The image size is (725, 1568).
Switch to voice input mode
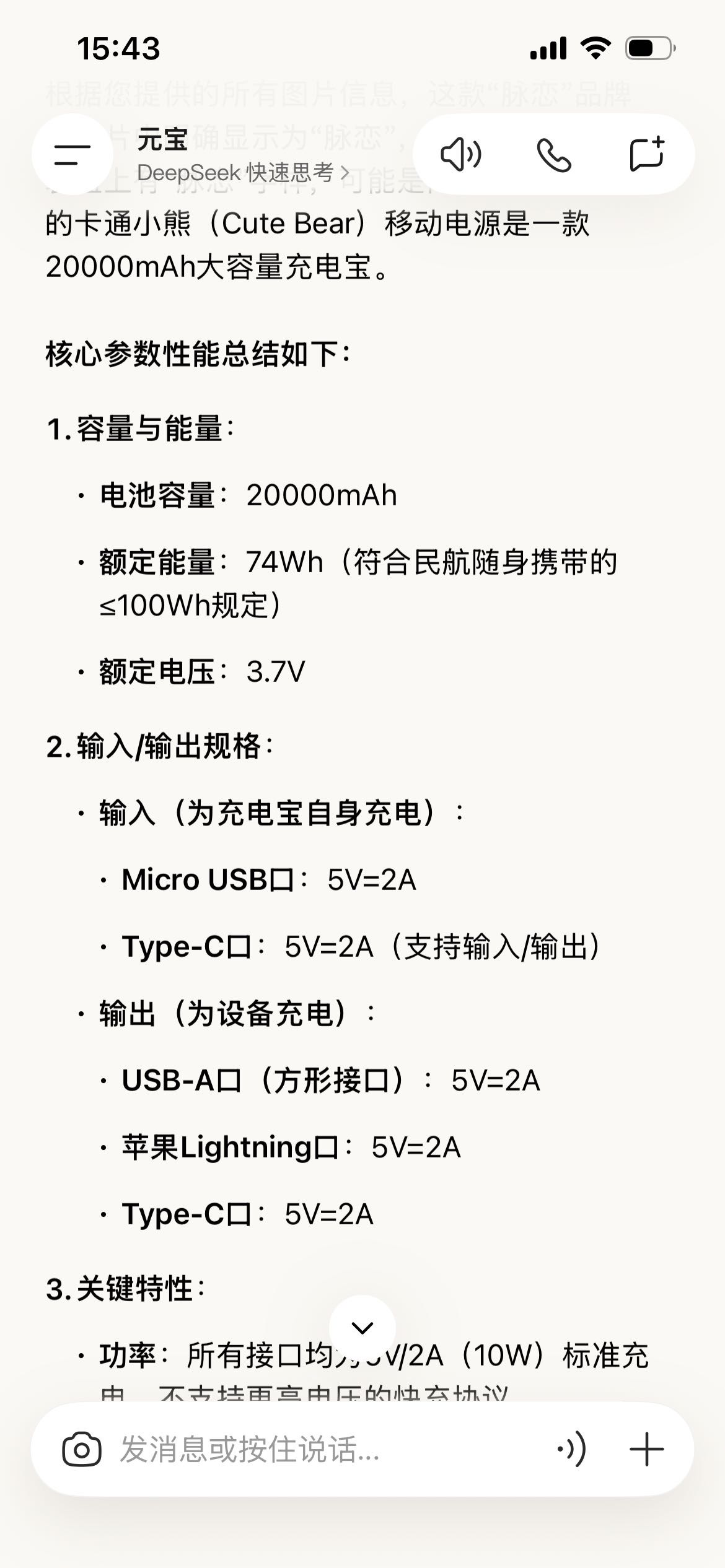point(571,1450)
